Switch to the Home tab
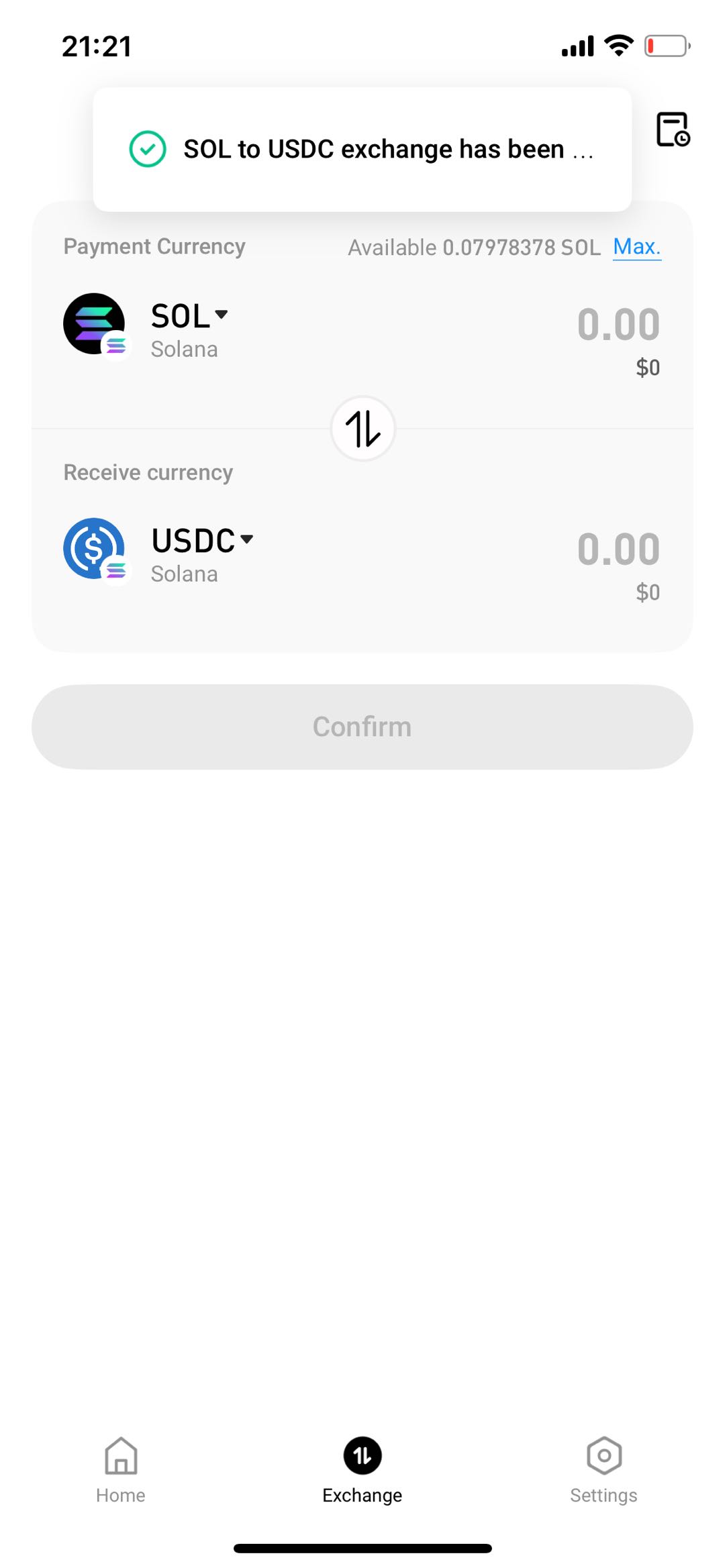The image size is (725, 1568). click(x=121, y=1470)
